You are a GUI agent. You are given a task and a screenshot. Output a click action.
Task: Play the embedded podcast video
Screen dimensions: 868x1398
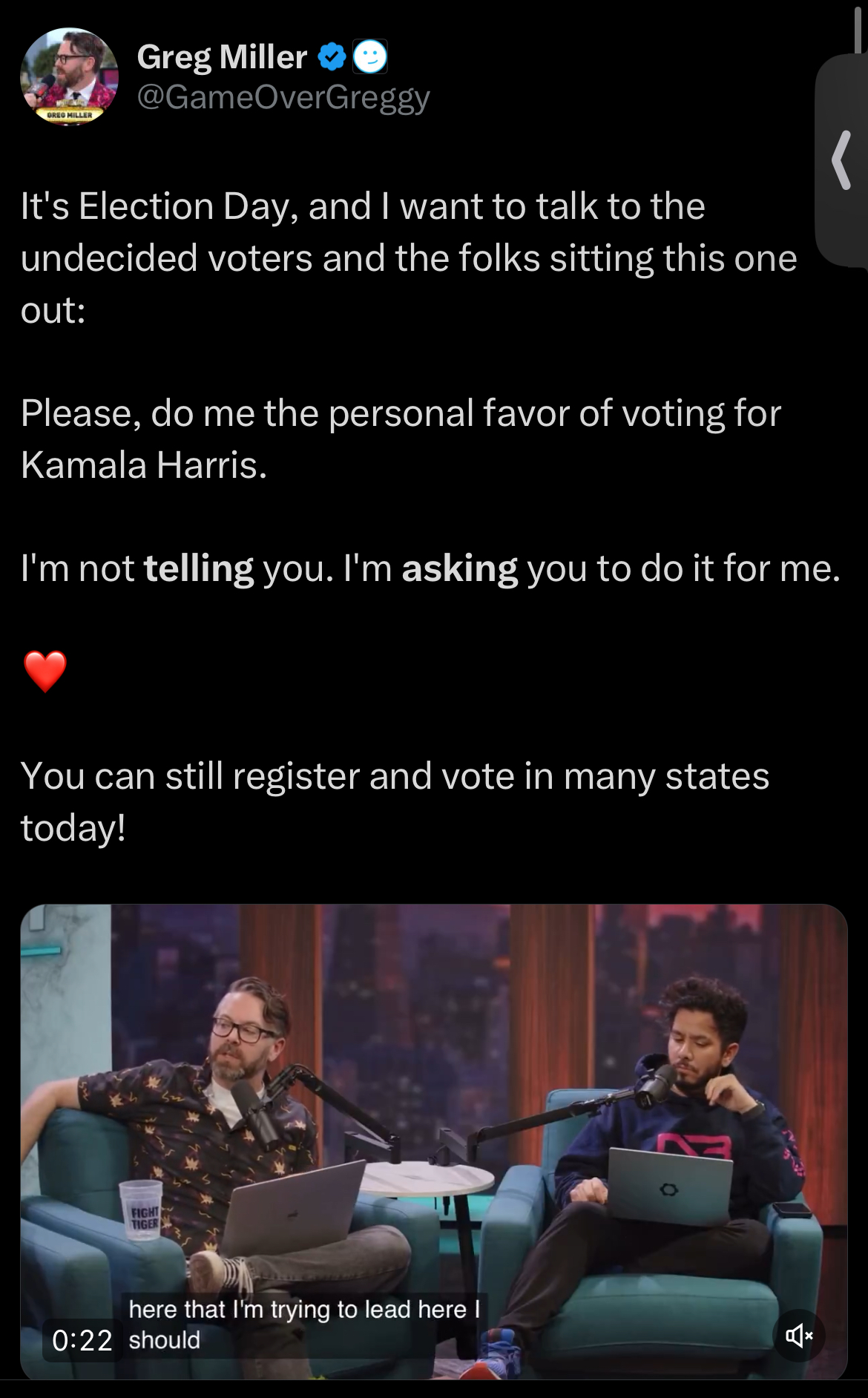pos(434,1141)
